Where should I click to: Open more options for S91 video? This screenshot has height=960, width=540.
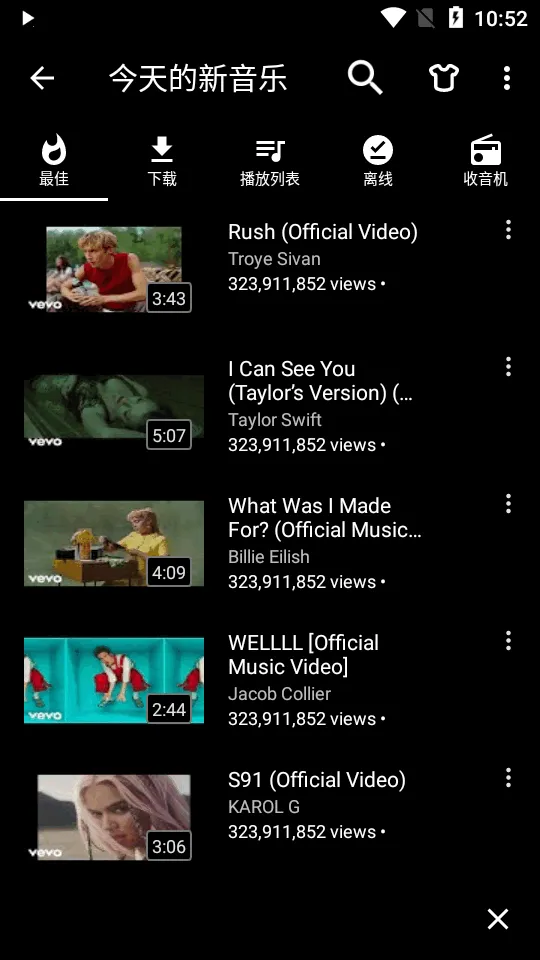tap(508, 778)
